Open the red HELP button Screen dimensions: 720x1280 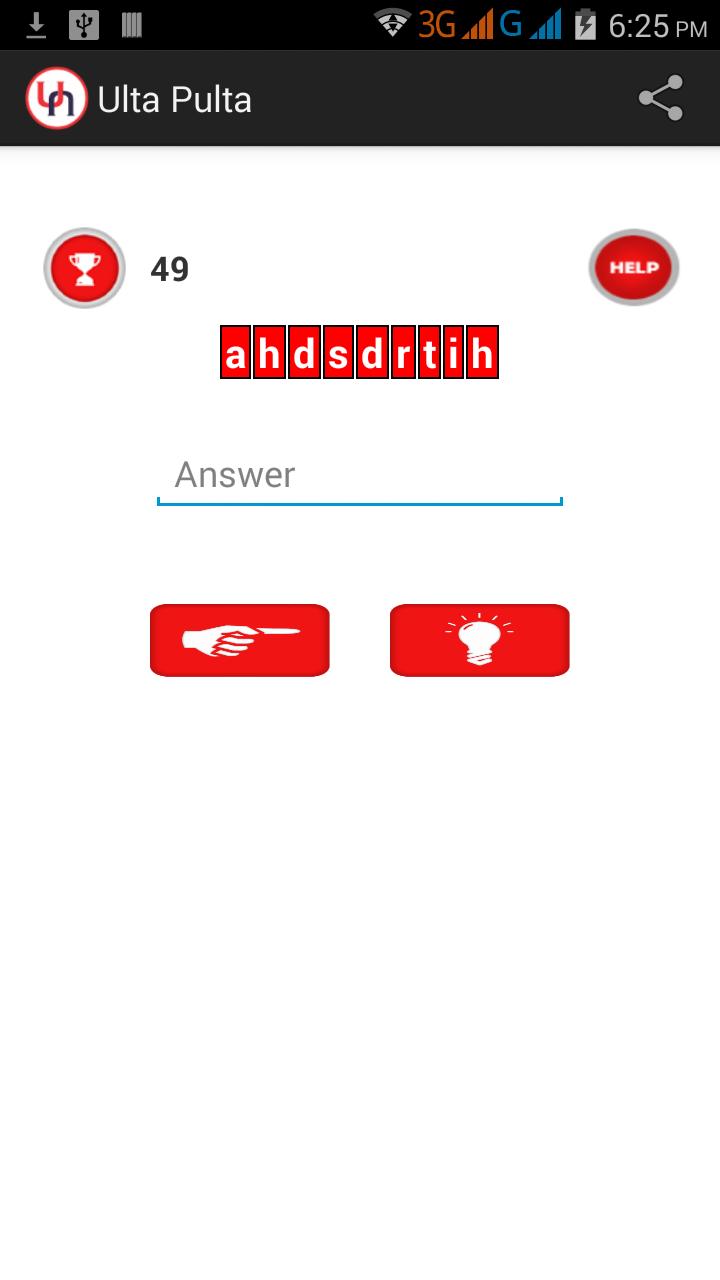633,267
